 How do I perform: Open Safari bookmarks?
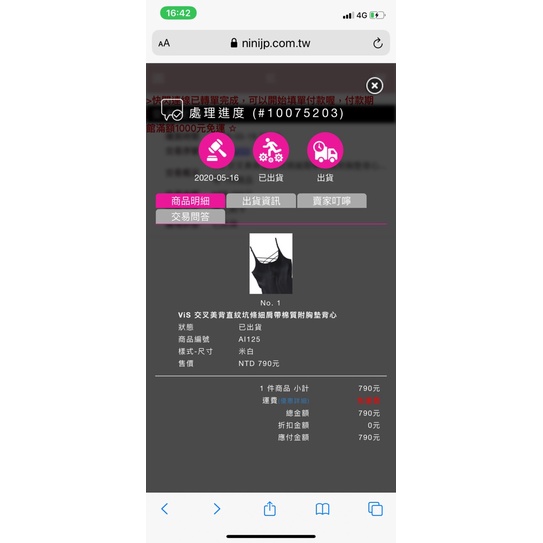pyautogui.click(x=322, y=509)
